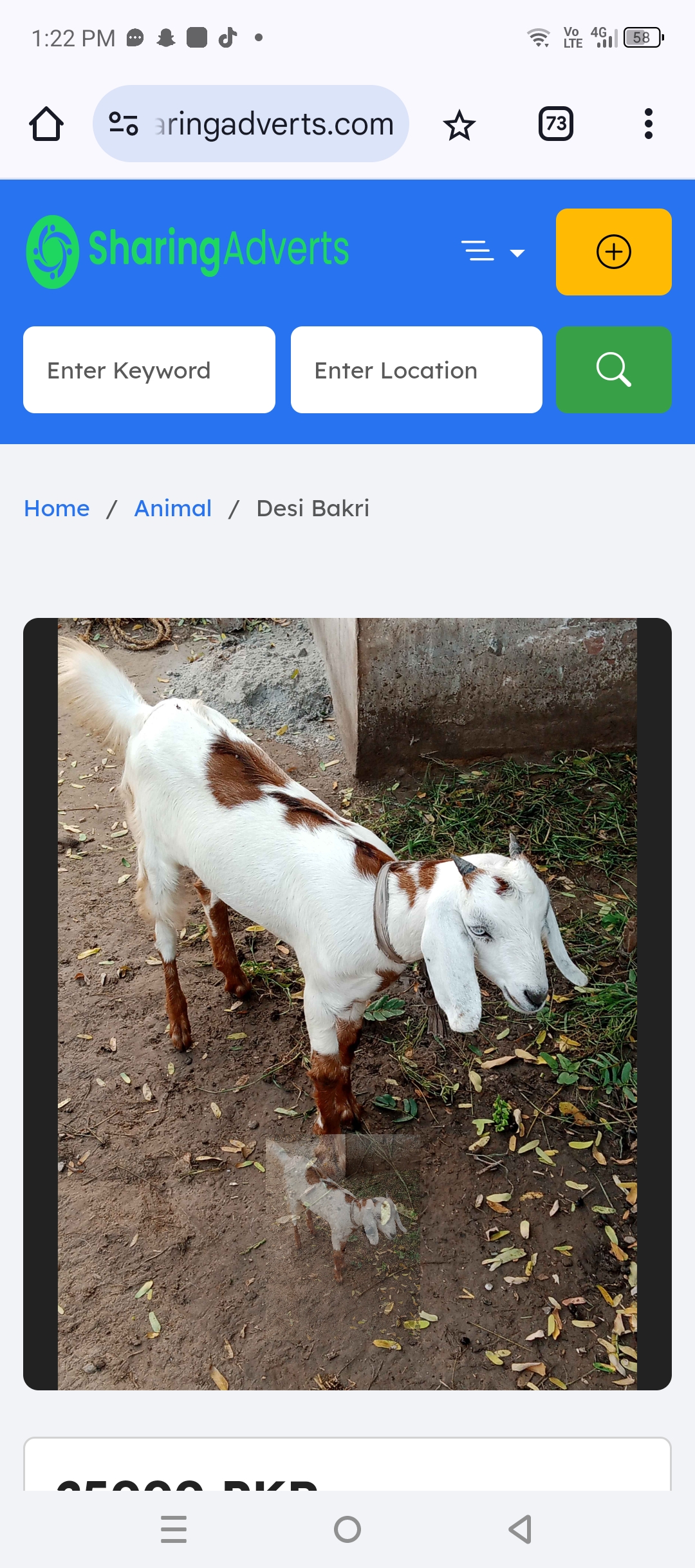
Task: Focus the Enter Keyword field
Action: click(149, 370)
